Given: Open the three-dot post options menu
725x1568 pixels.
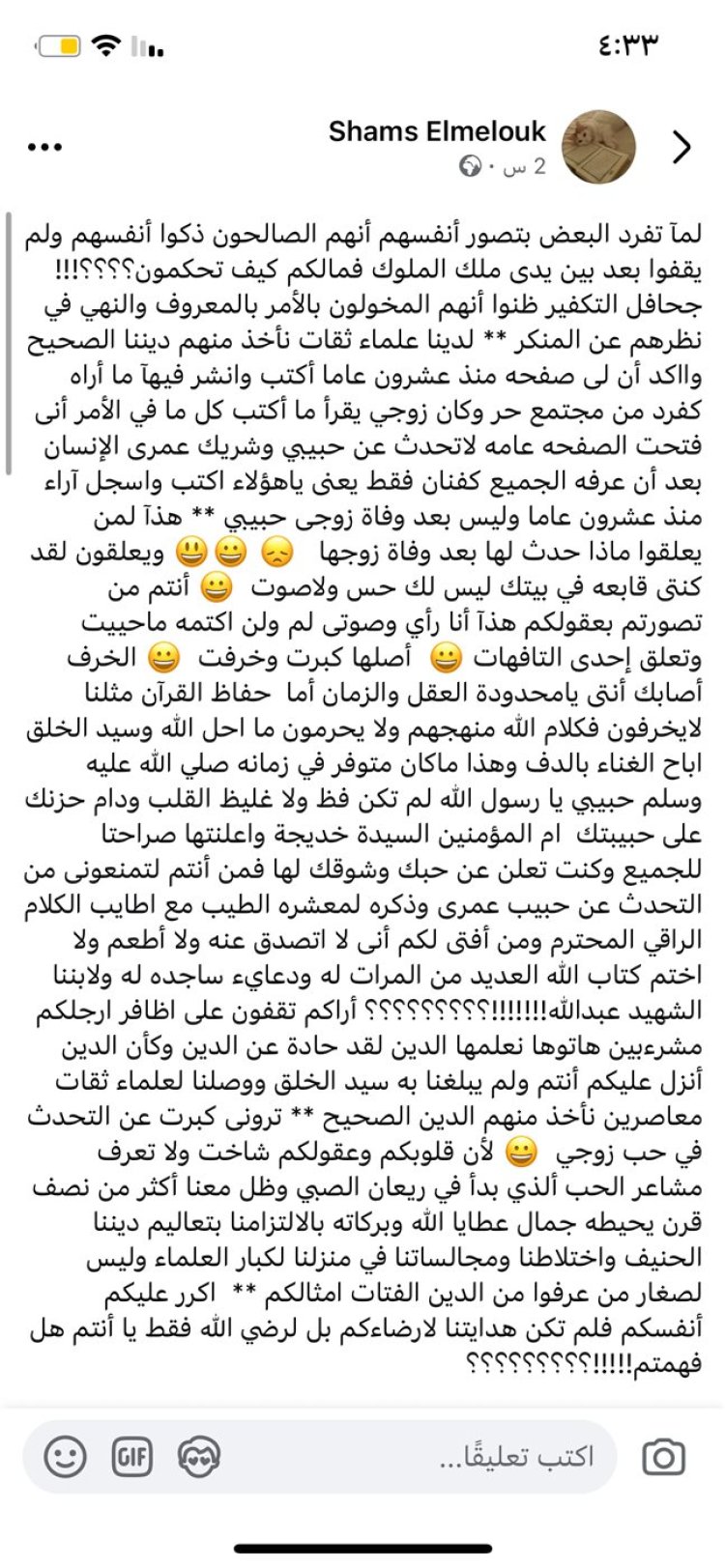Looking at the screenshot, I should (45, 148).
